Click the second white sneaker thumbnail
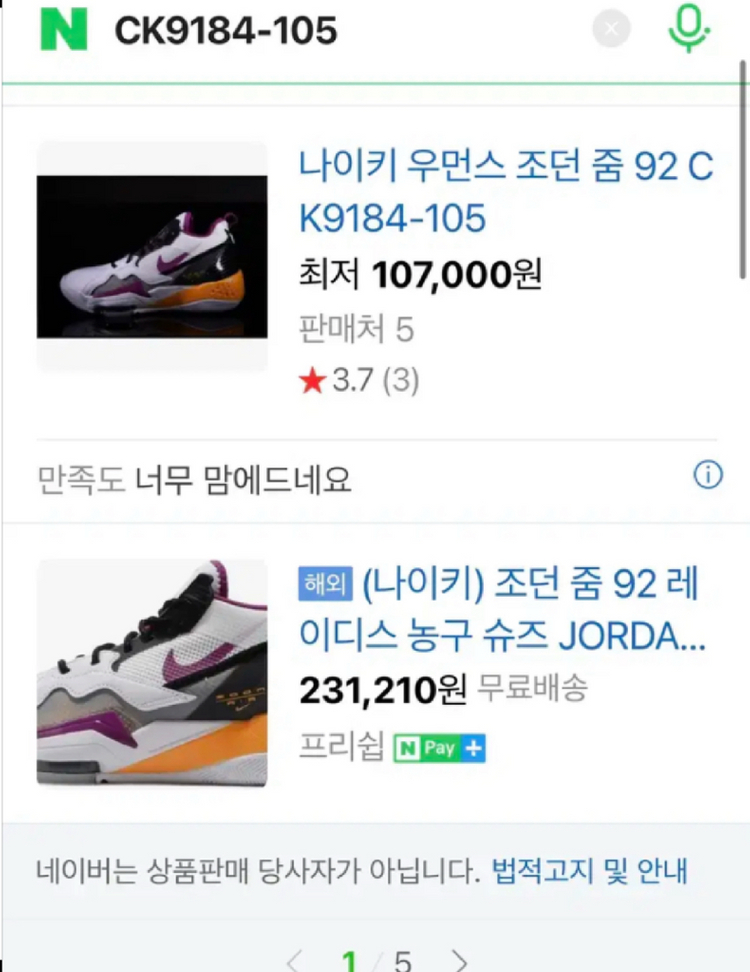 click(151, 670)
